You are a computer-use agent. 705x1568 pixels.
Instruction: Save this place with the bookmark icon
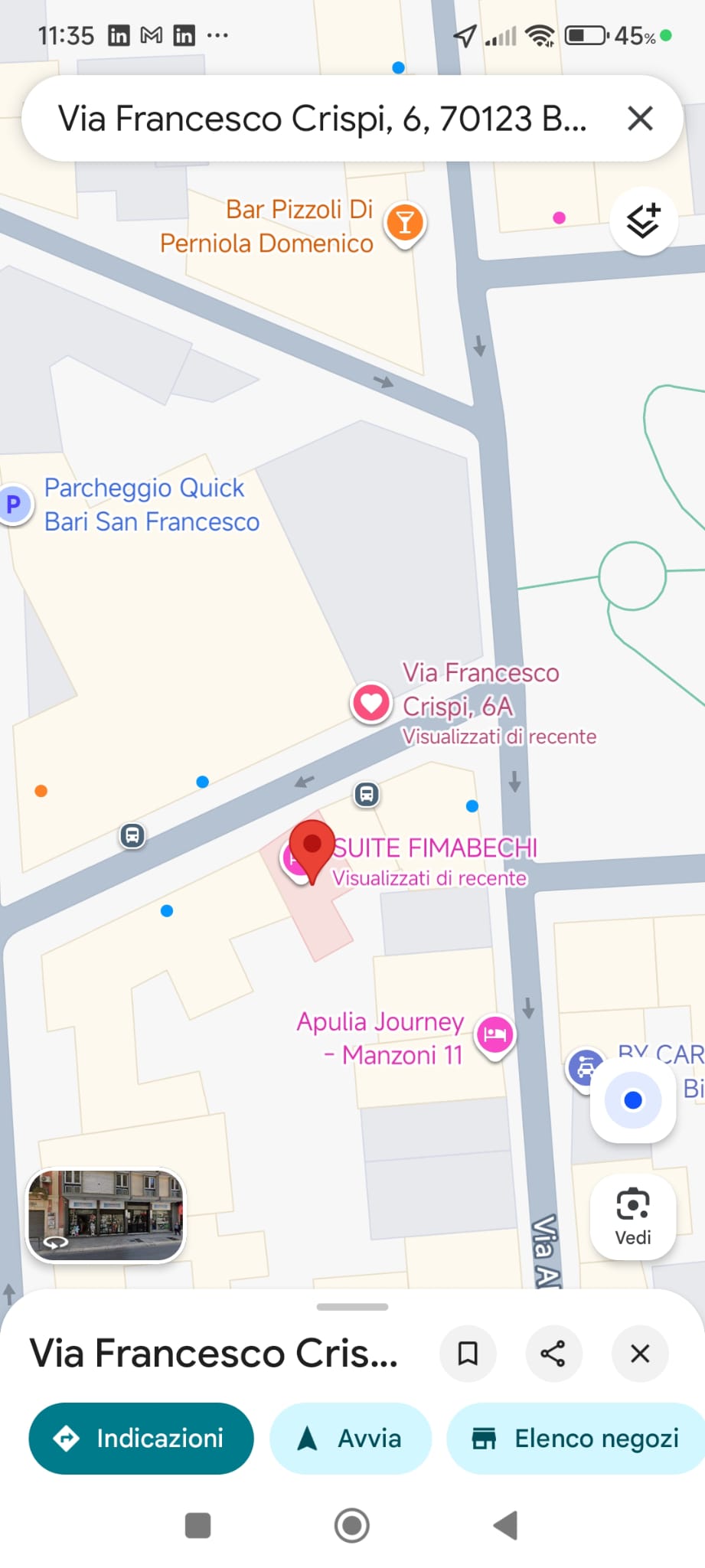tap(468, 1354)
